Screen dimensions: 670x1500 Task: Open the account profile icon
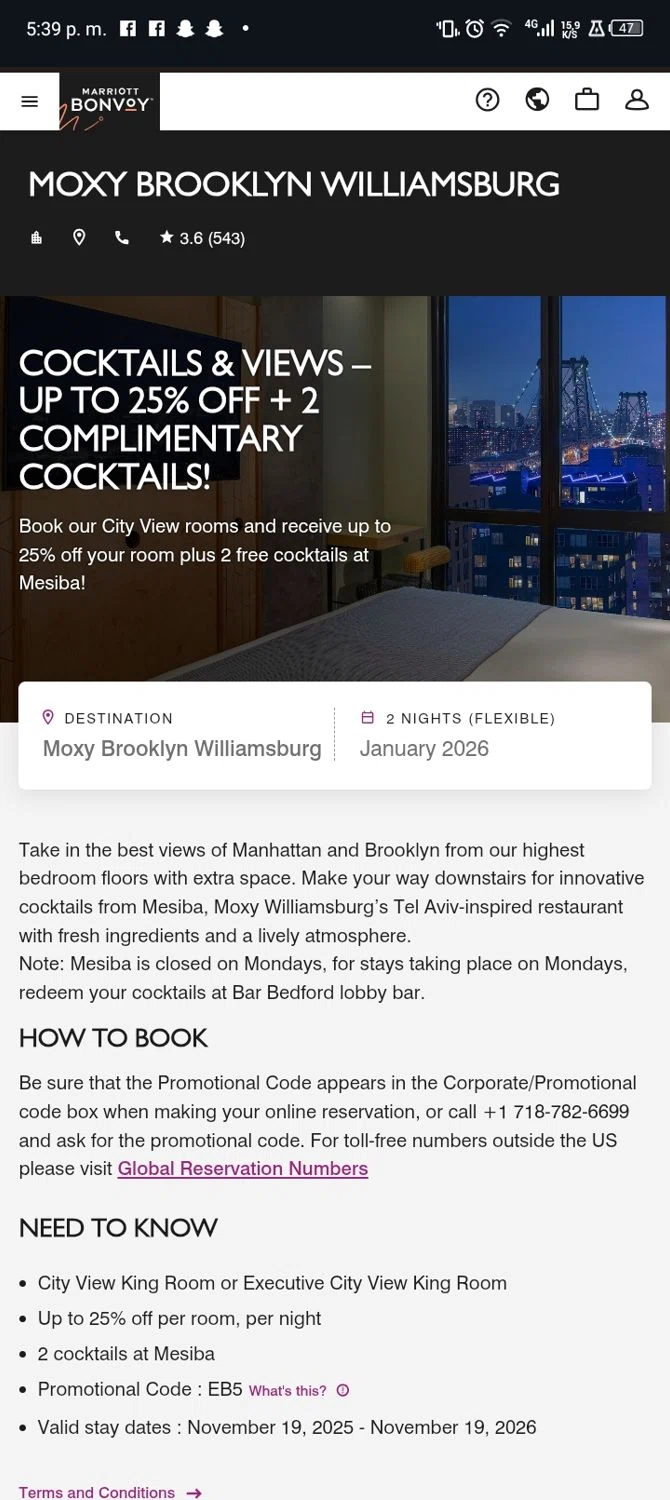[x=637, y=100]
